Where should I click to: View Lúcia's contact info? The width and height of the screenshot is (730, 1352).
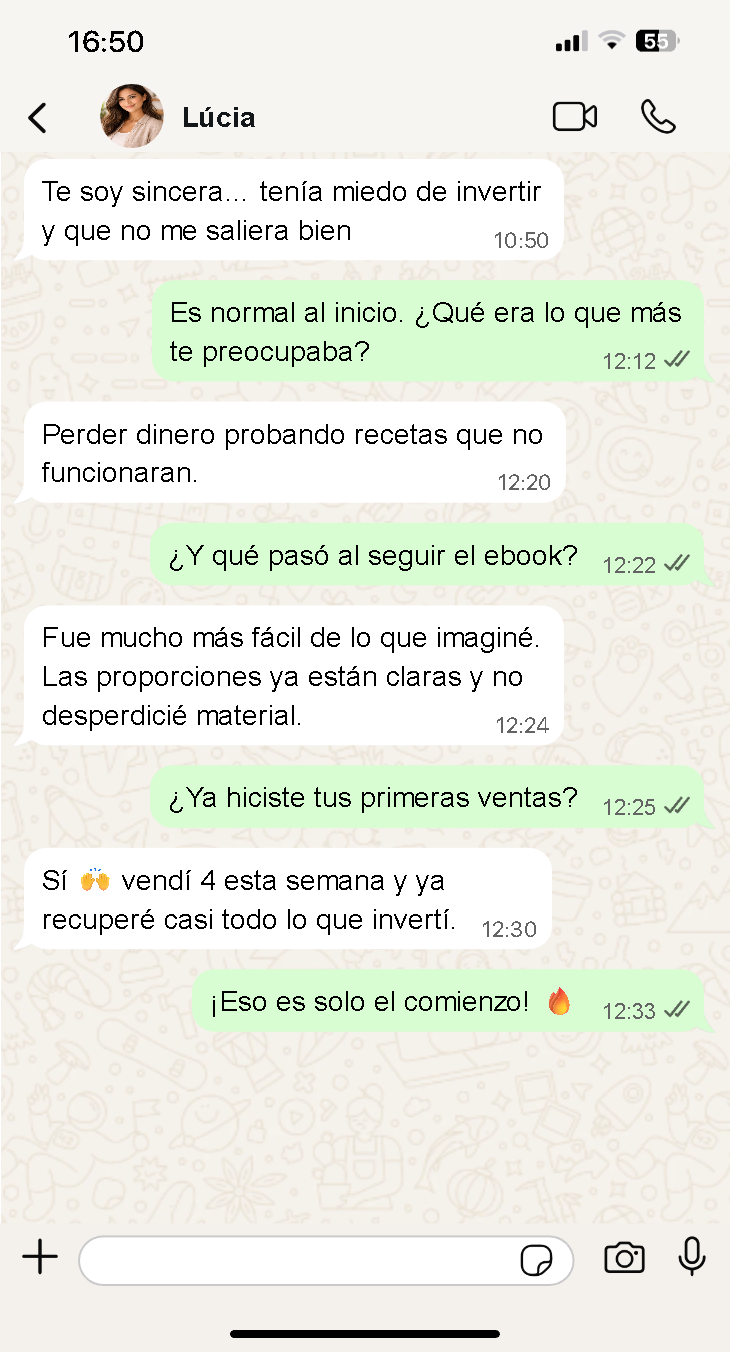[219, 118]
